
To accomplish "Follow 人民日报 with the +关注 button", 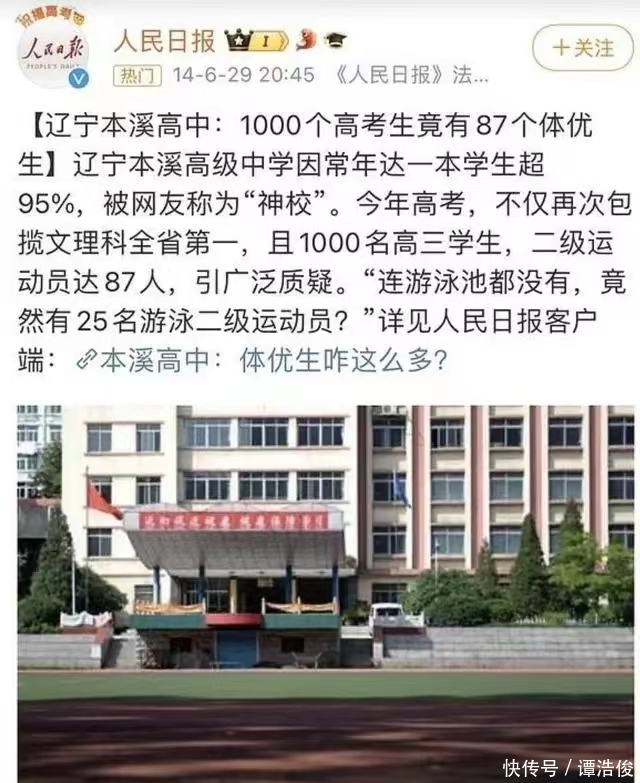I will 583,47.
